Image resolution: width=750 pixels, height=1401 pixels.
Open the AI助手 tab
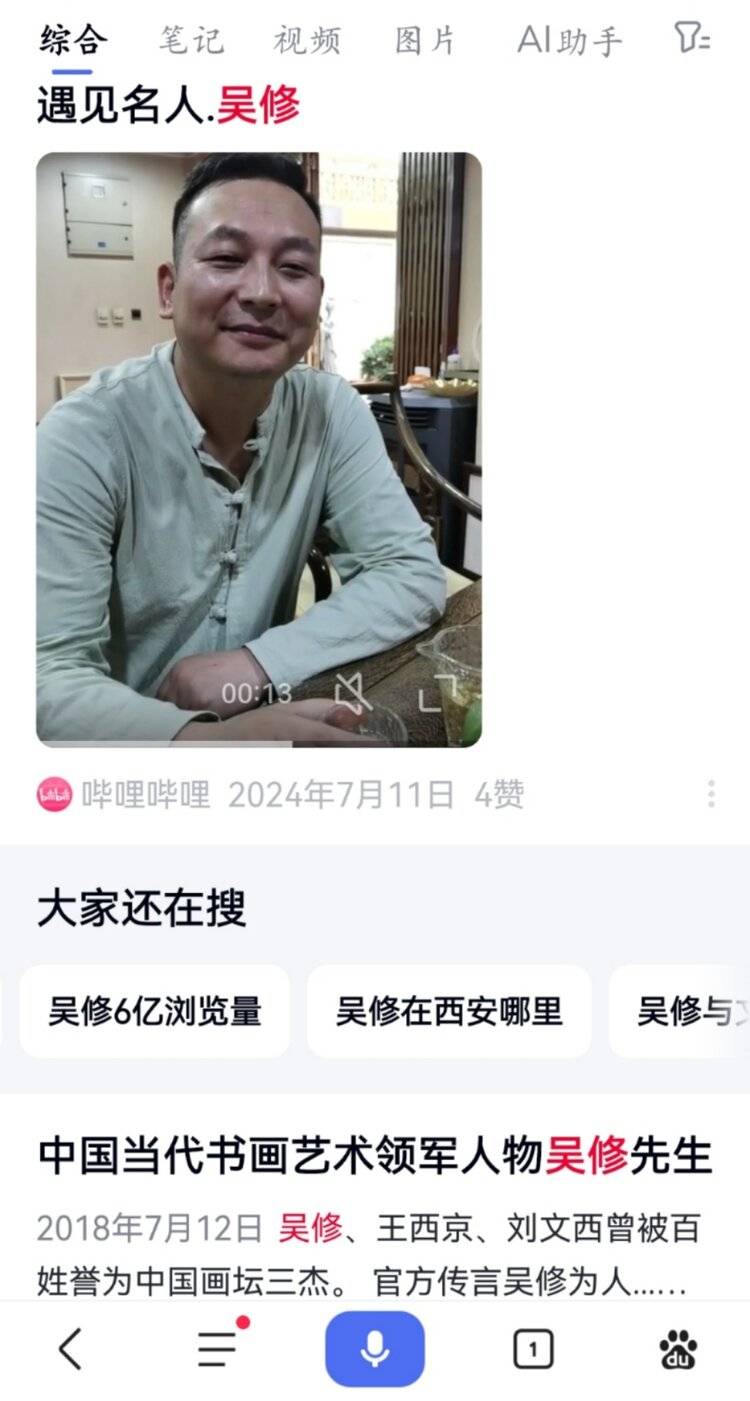coord(569,40)
